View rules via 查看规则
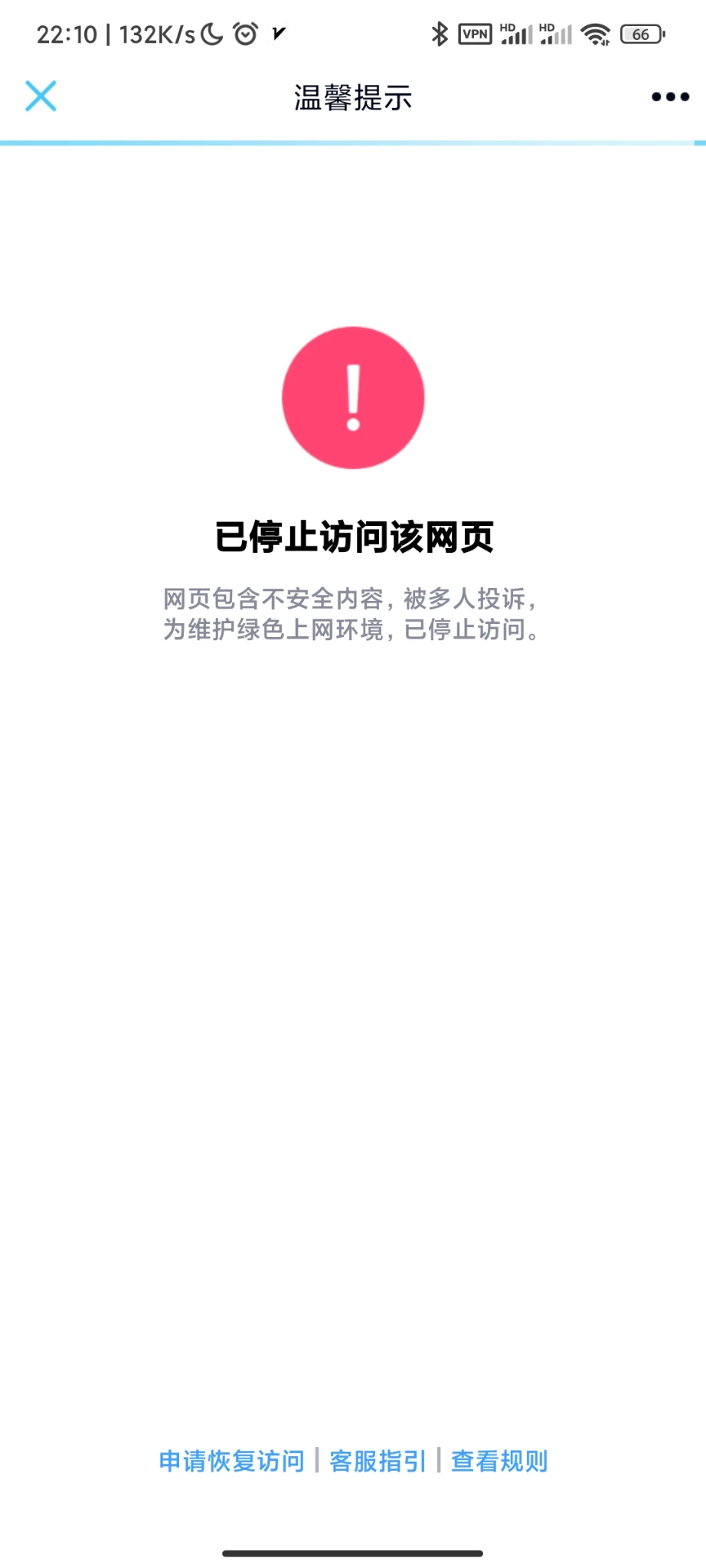 499,1461
